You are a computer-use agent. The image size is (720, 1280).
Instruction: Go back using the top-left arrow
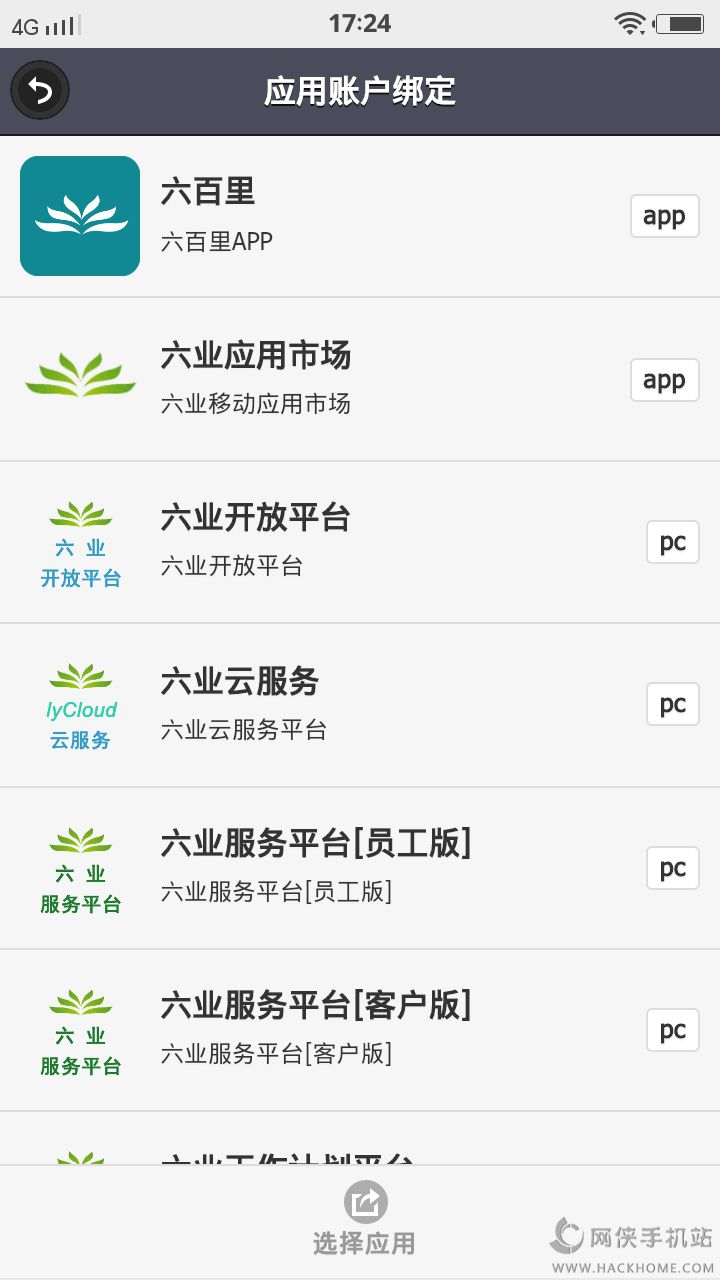(40, 91)
